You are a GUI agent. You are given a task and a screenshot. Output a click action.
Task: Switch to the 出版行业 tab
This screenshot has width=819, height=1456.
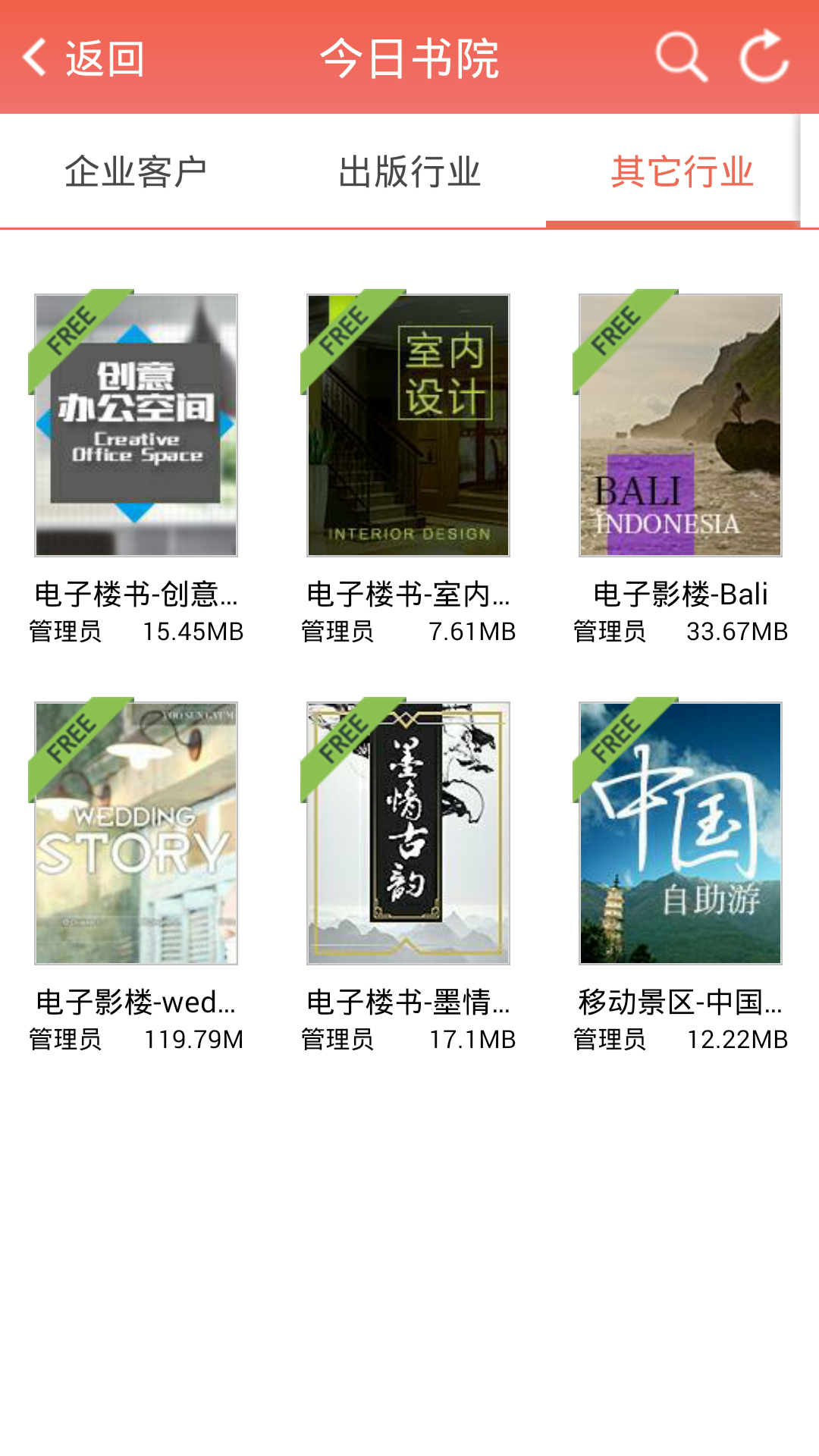409,171
